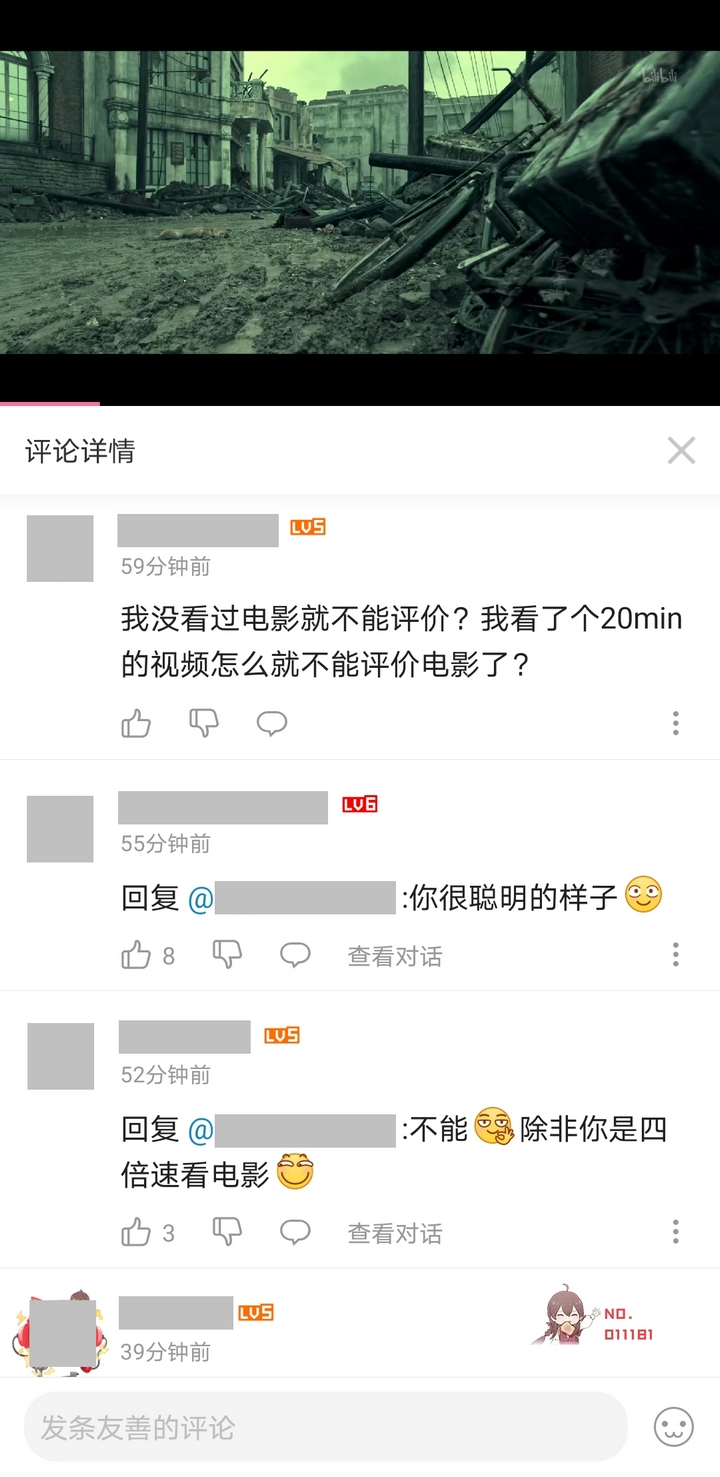Screen dimensions: 720x1477
Task: Open overflow menu for the 59分钟前 comment
Action: [676, 723]
